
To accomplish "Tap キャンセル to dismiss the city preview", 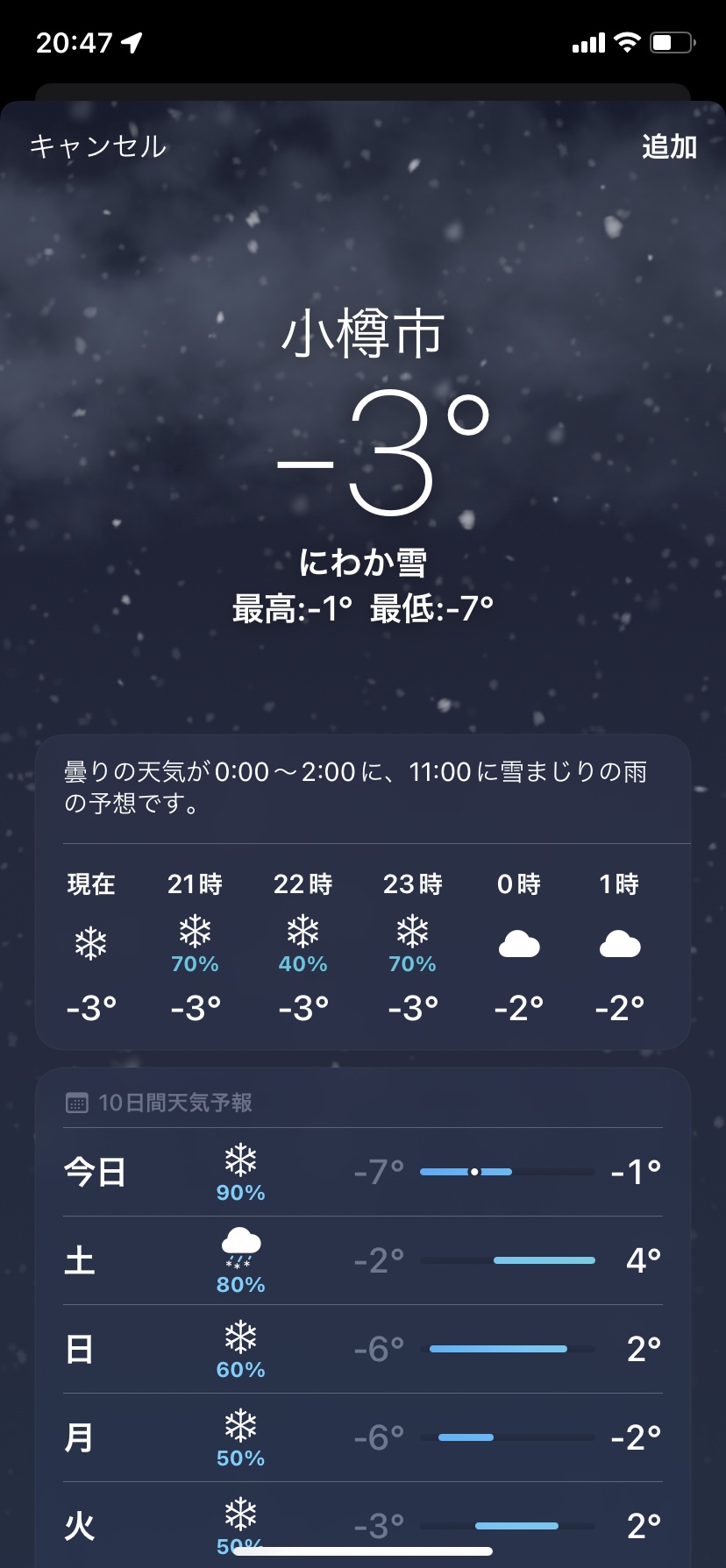I will [97, 146].
